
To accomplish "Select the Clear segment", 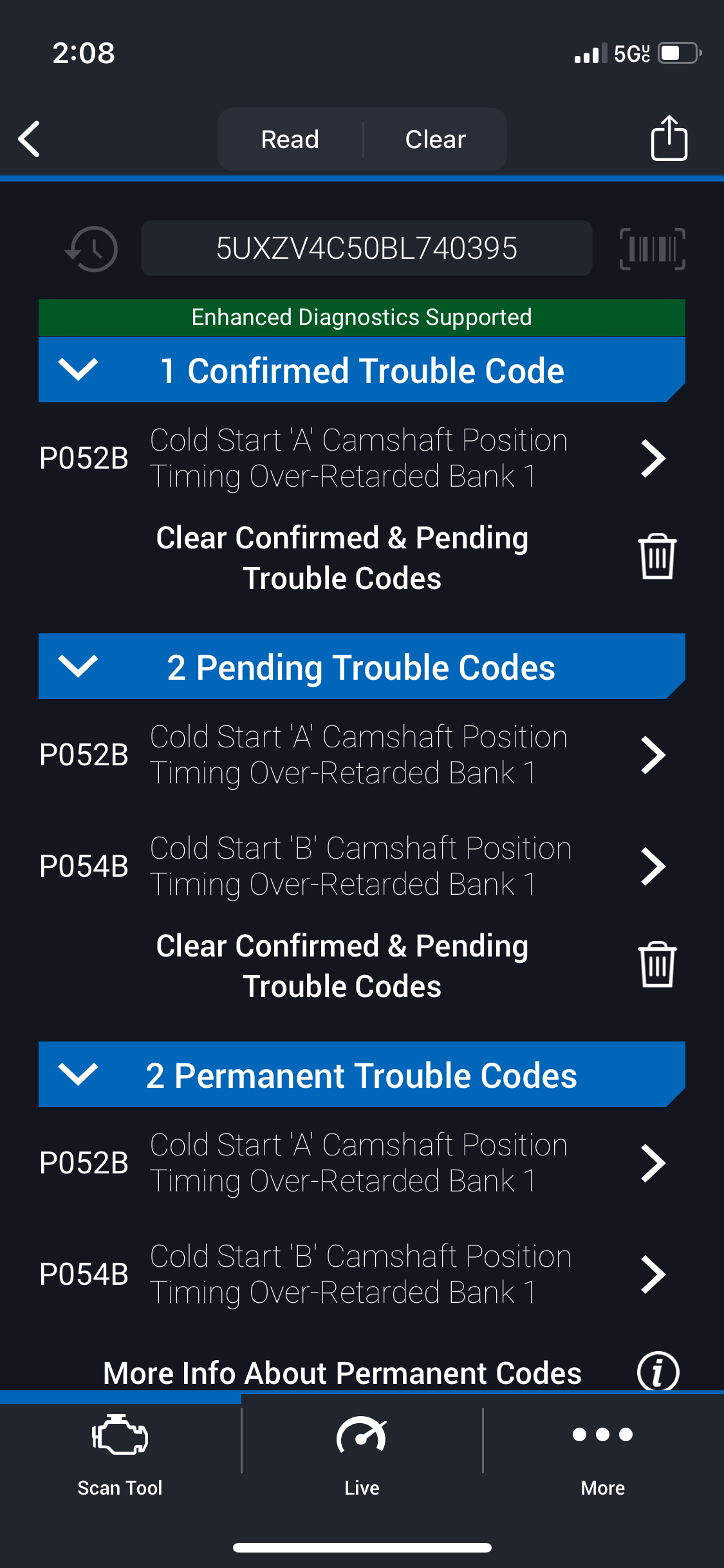I will pyautogui.click(x=436, y=140).
